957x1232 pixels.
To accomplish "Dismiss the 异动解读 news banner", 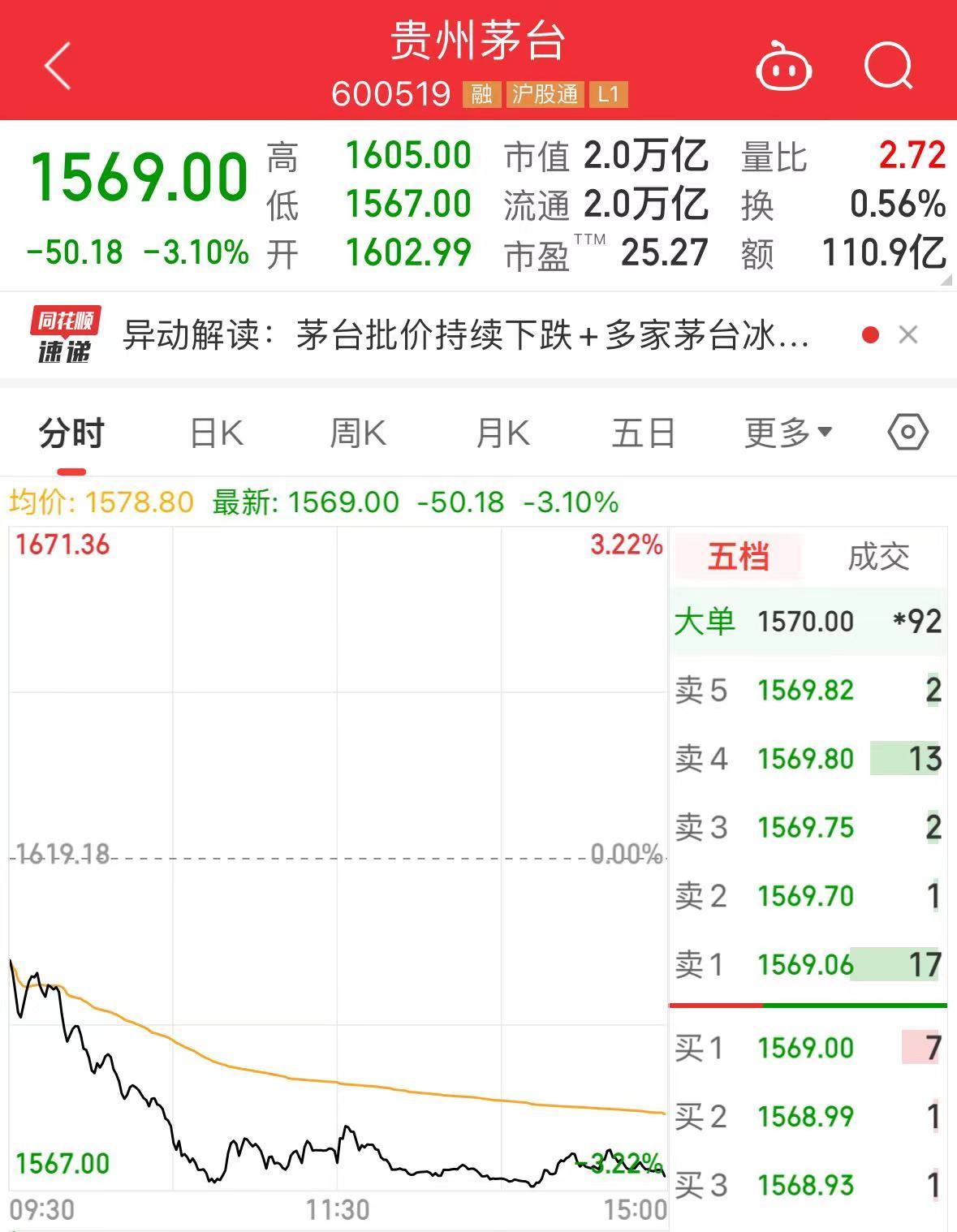I will [908, 335].
